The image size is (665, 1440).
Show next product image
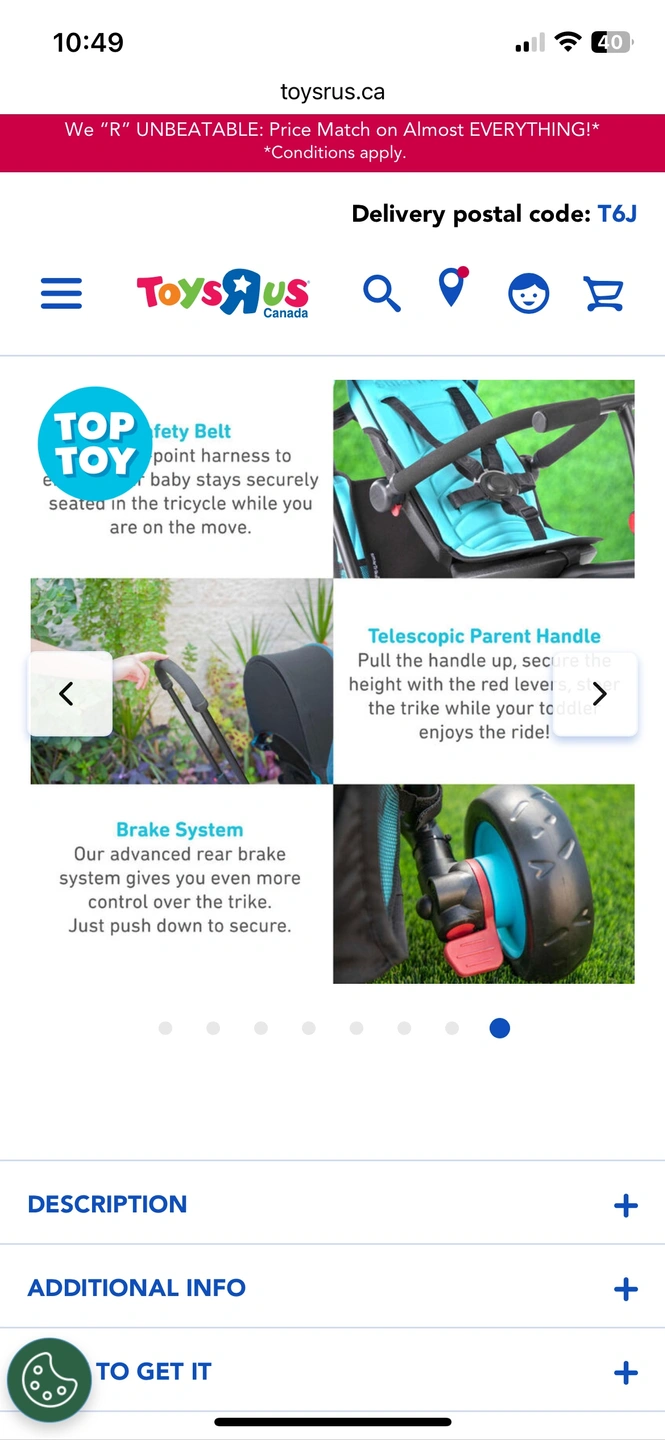coord(597,694)
